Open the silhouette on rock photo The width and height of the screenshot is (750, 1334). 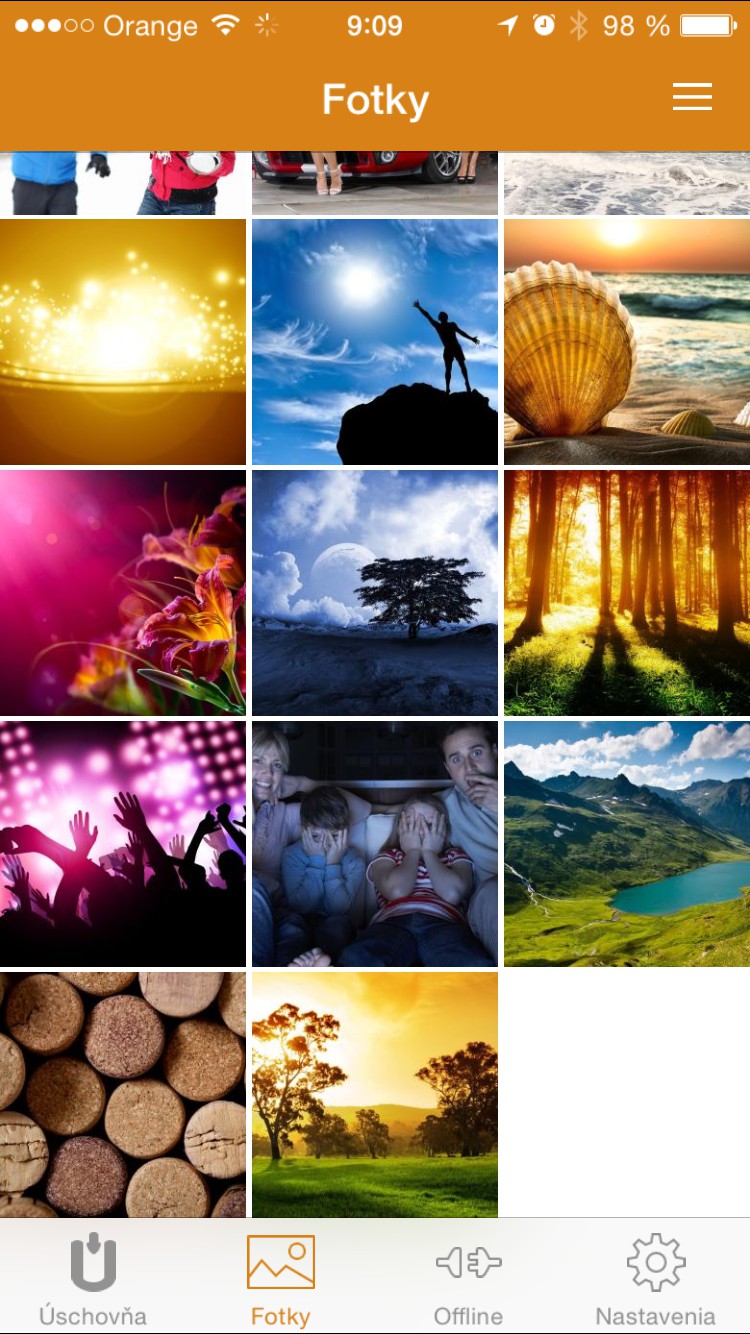(375, 342)
